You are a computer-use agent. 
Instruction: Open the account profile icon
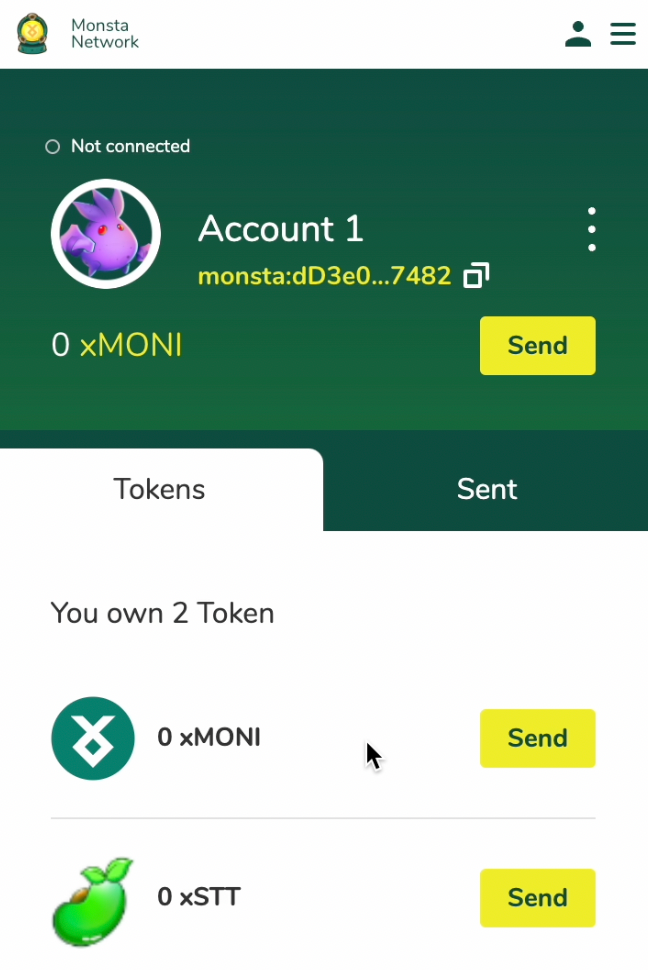pyautogui.click(x=578, y=34)
